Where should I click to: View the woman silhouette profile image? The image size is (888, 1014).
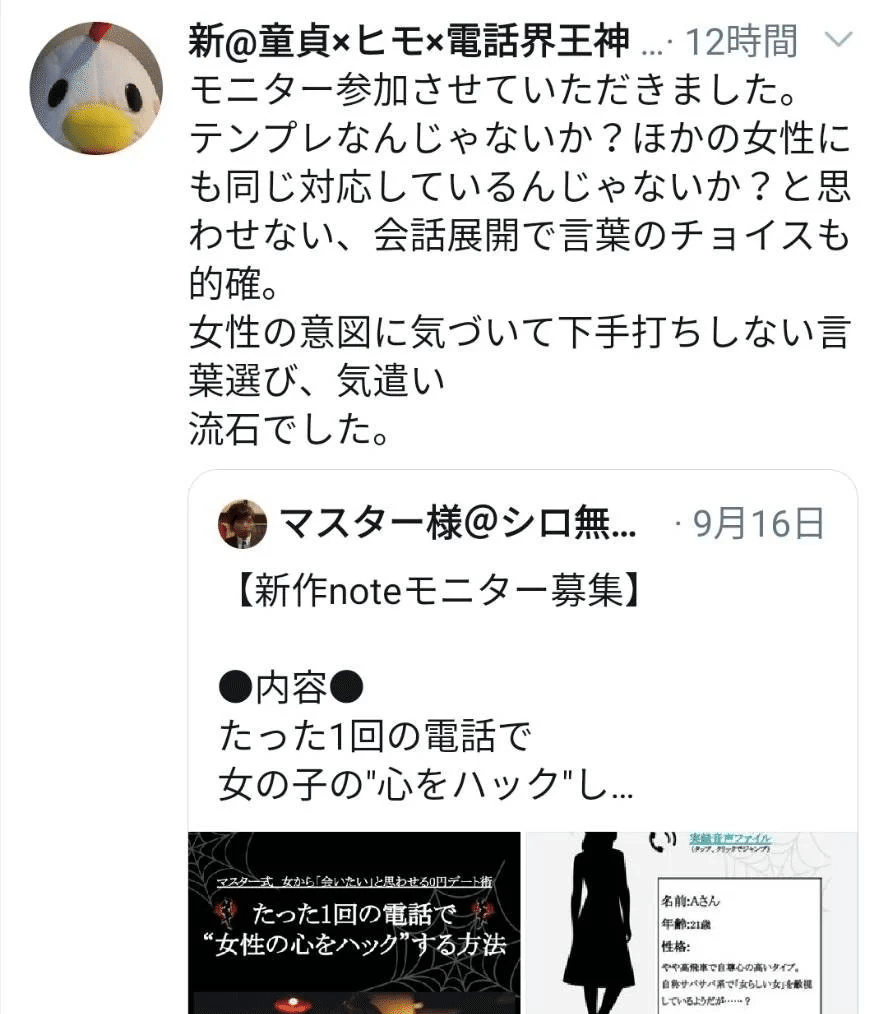(691, 922)
